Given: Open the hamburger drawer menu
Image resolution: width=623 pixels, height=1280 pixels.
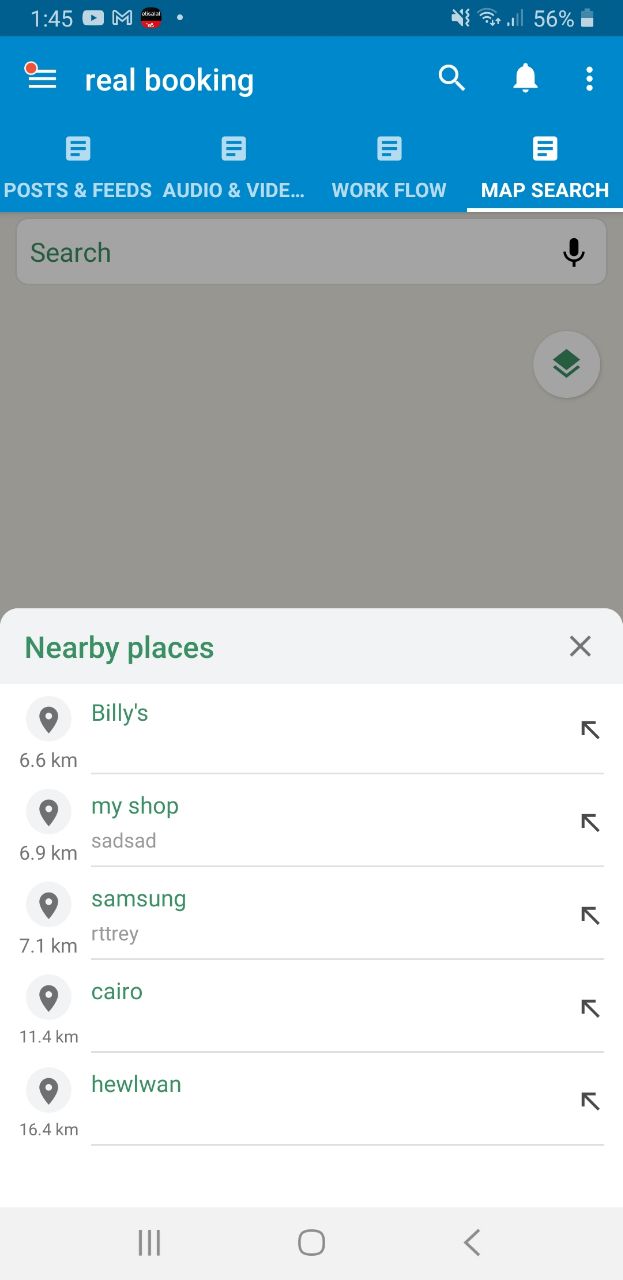Looking at the screenshot, I should pyautogui.click(x=42, y=79).
